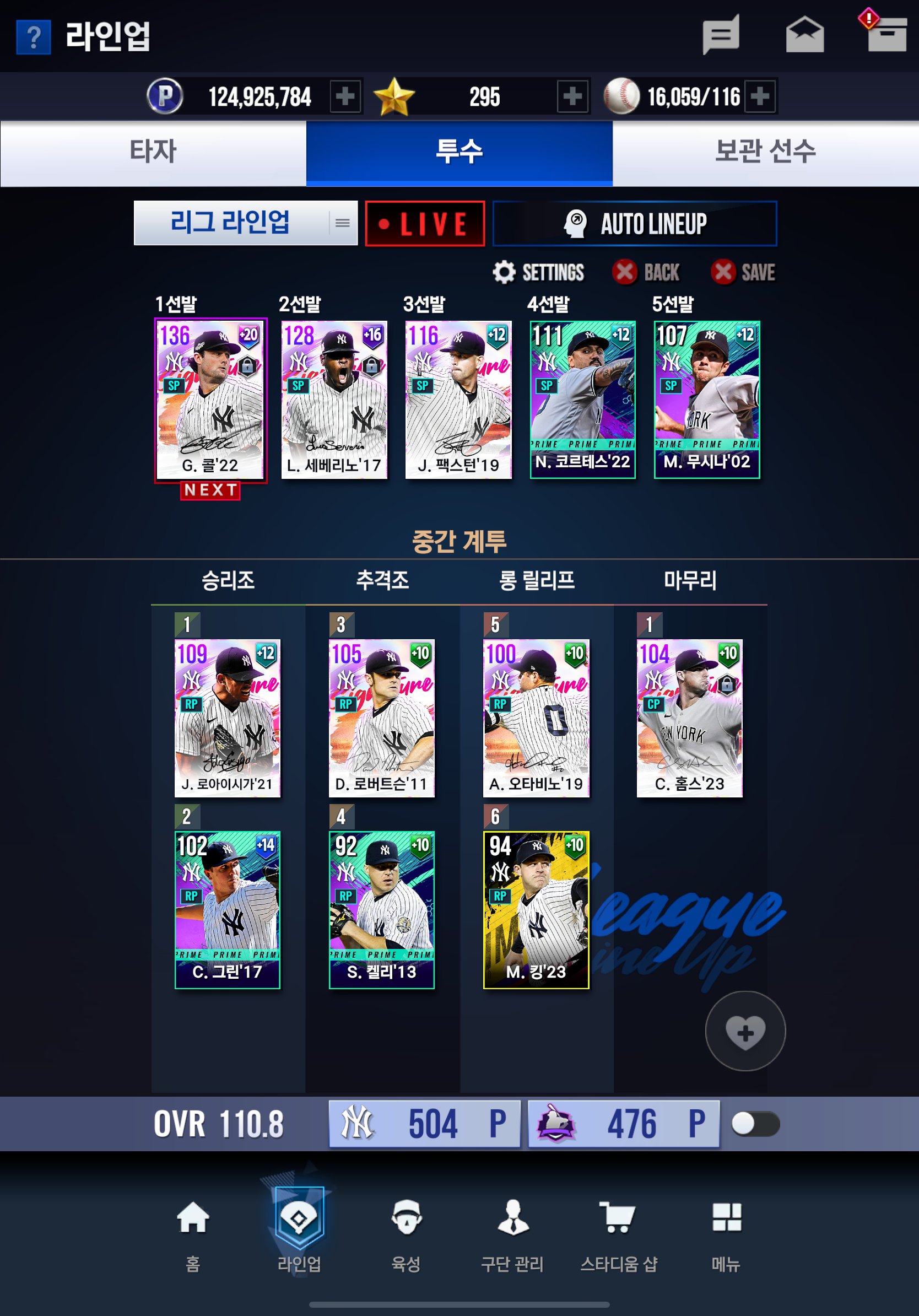Select starter card G. 콜'22

point(210,400)
